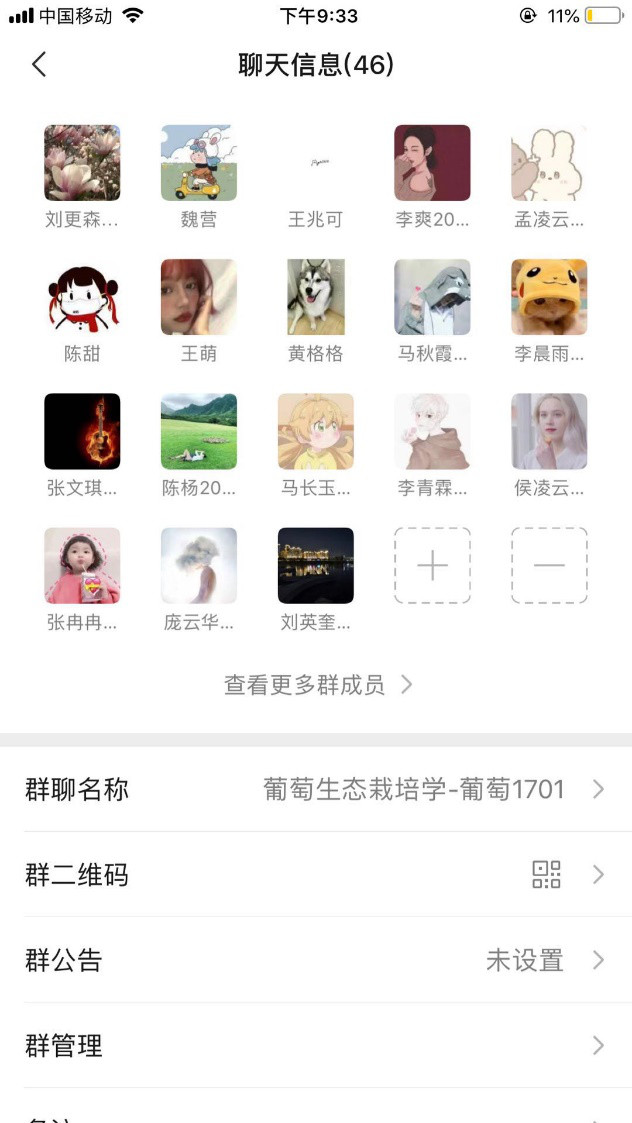Select member 王萌's avatar
This screenshot has height=1123, width=632.
click(x=199, y=297)
